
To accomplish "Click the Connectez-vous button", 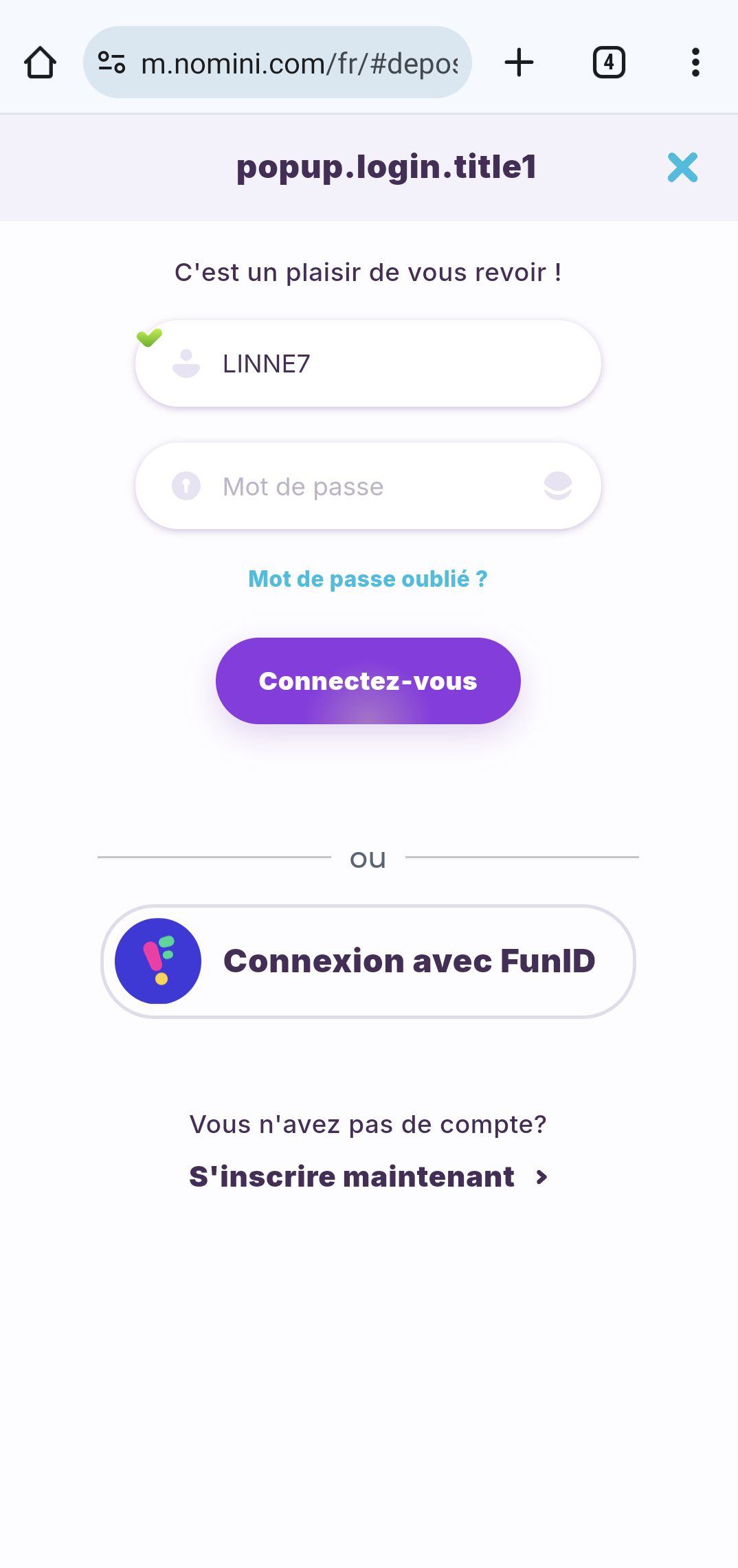I will [x=368, y=680].
